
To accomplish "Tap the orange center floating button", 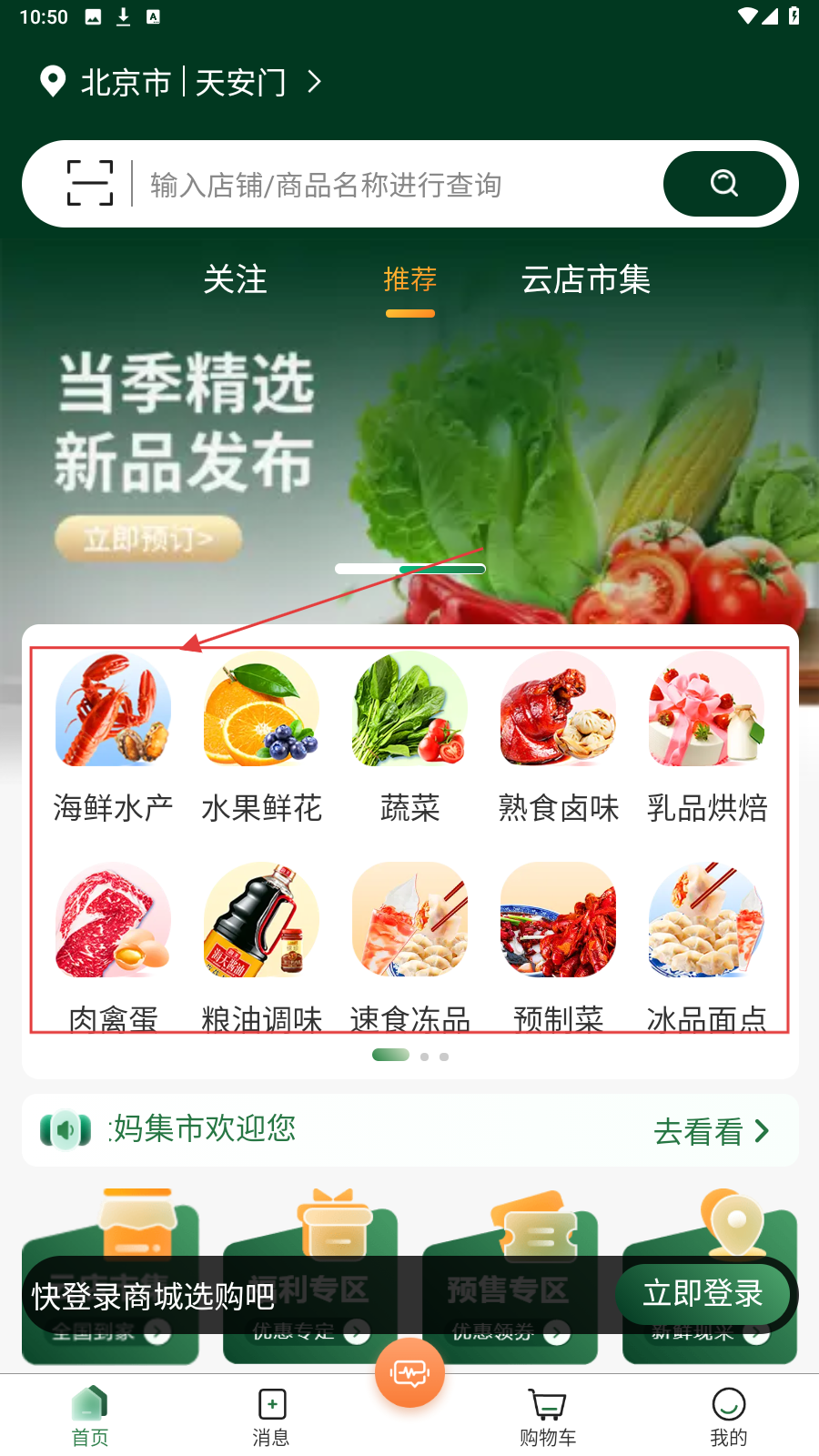I will click(x=409, y=1372).
